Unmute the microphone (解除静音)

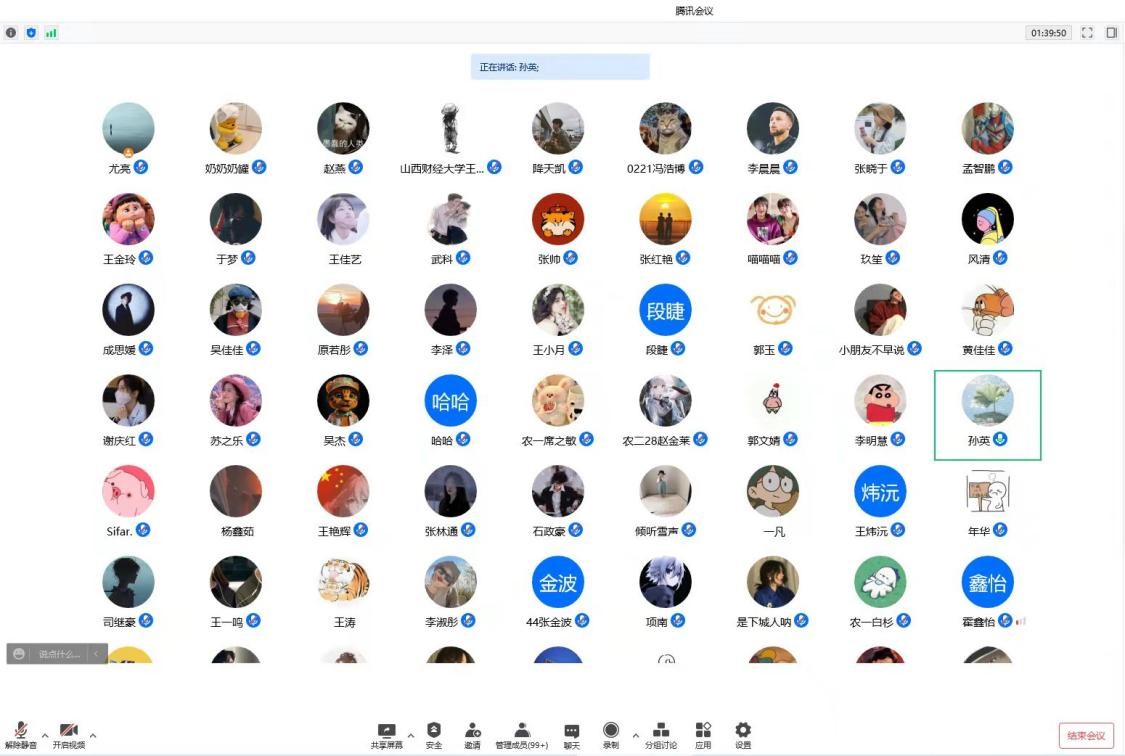(x=21, y=734)
